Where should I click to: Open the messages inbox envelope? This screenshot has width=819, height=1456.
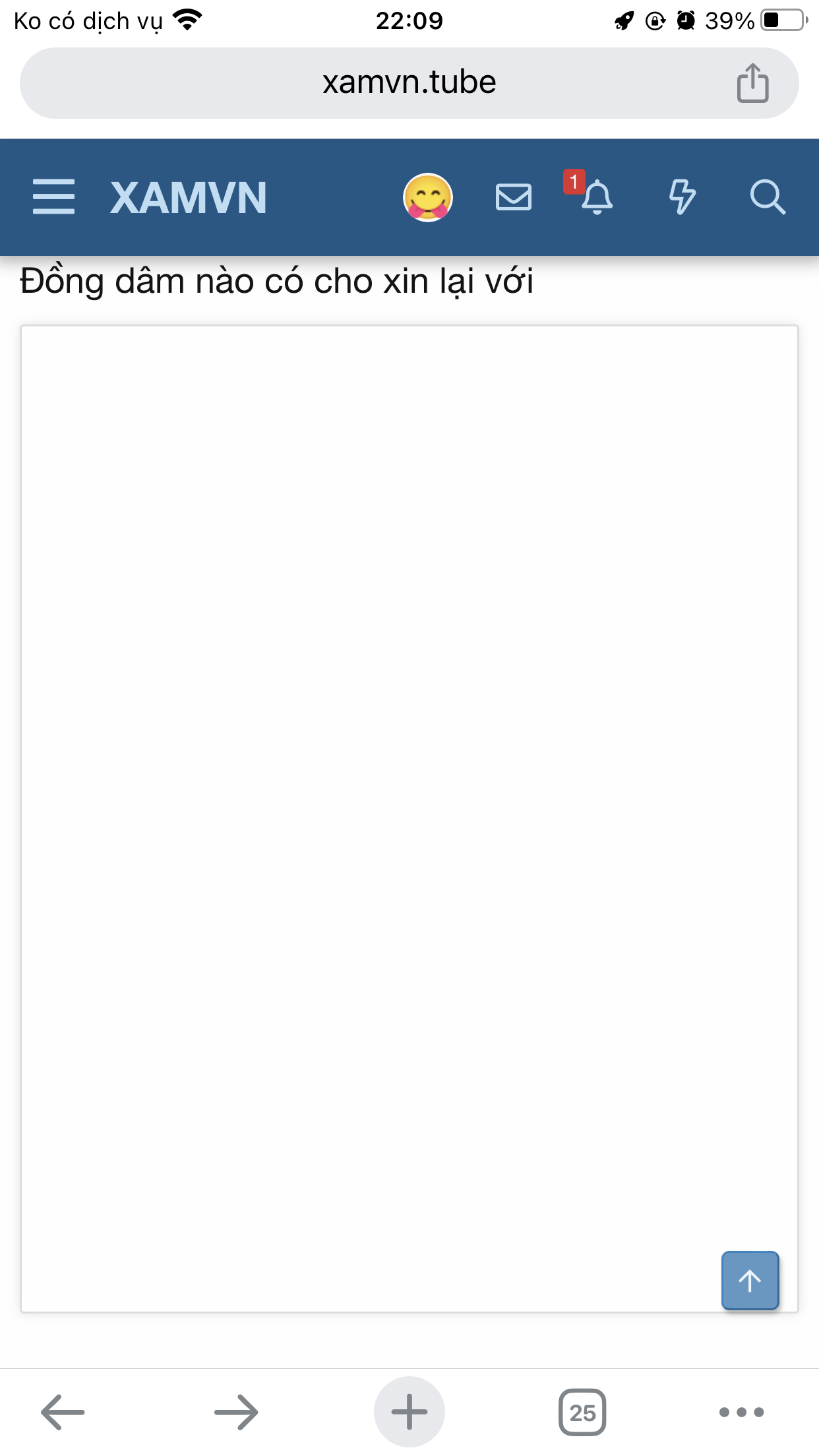(513, 197)
